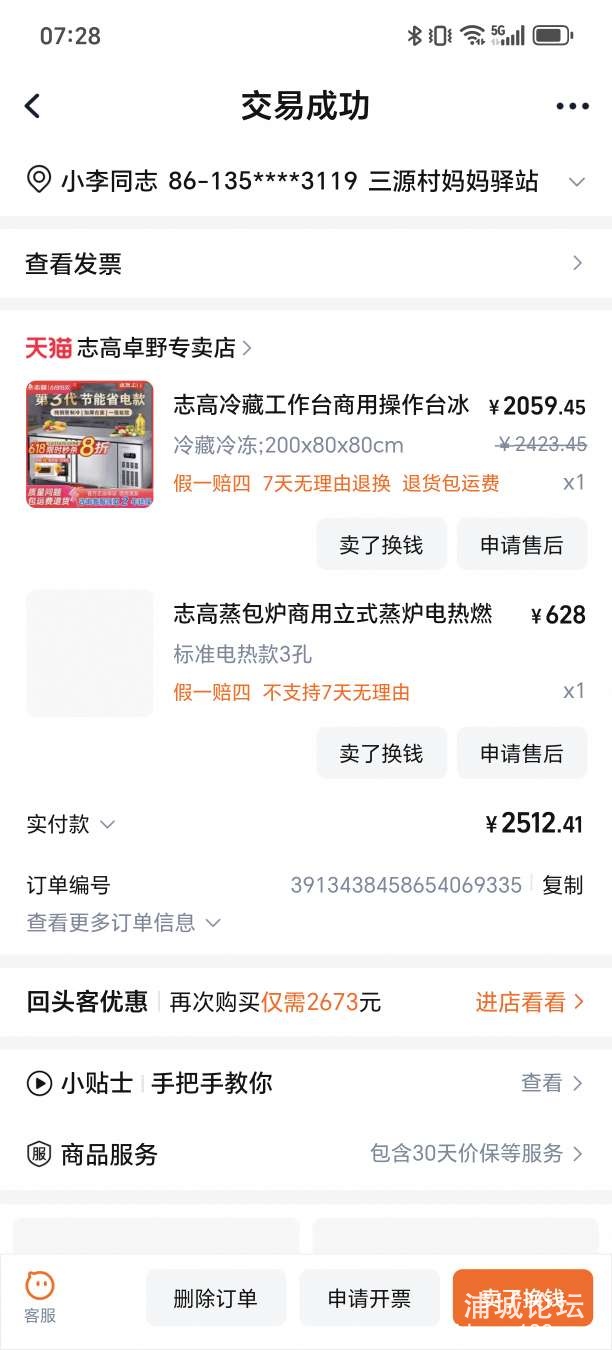Tap 进店看看 in the returning customer offer
Image resolution: width=612 pixels, height=1350 pixels.
pos(529,1002)
